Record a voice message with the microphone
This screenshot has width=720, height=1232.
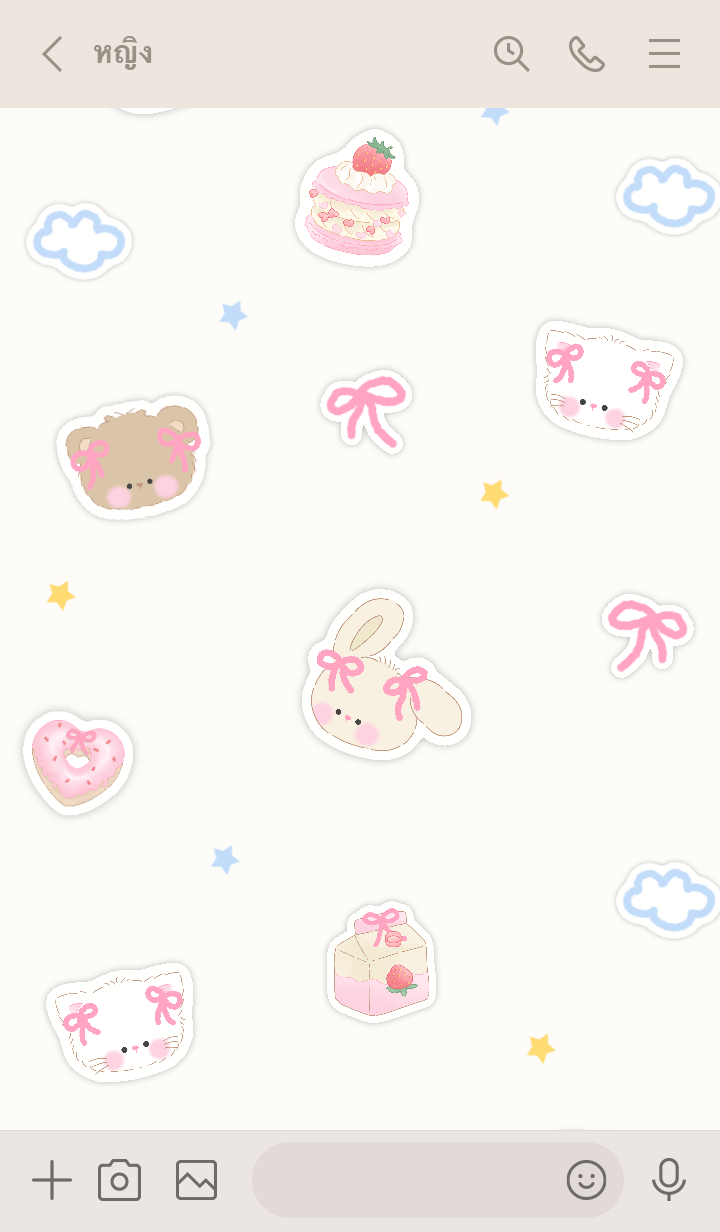pos(668,1181)
